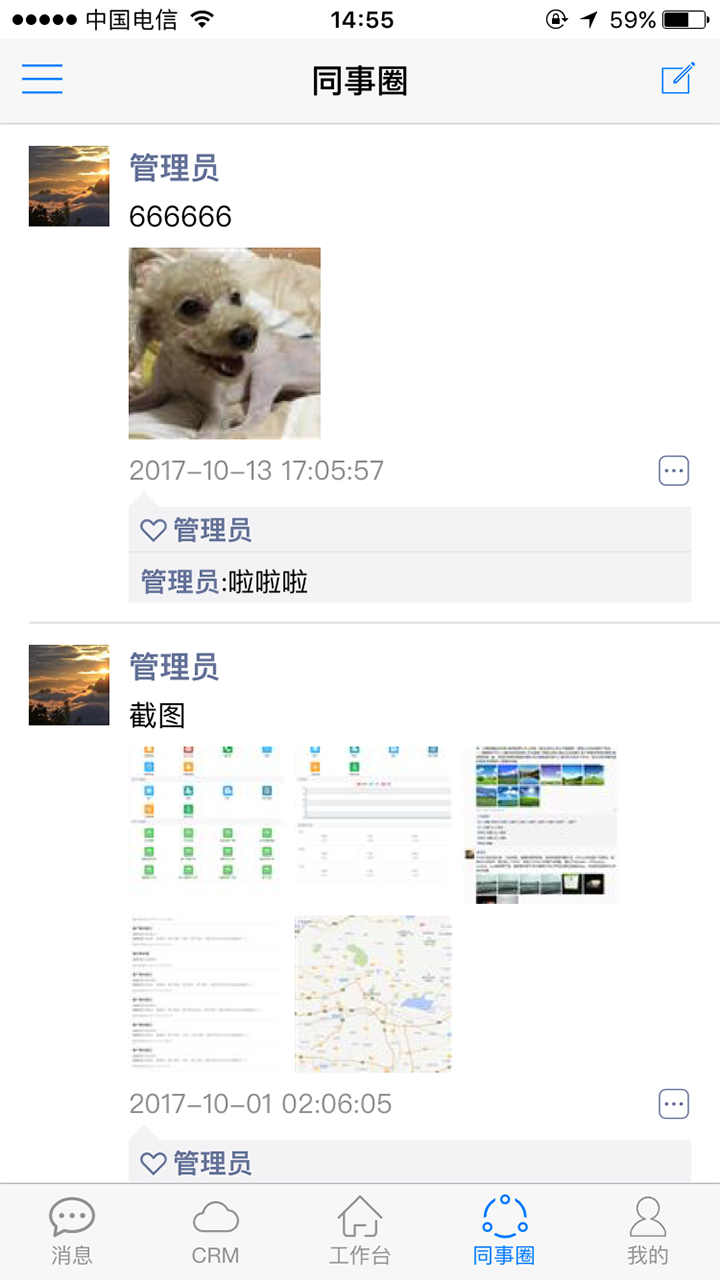The width and height of the screenshot is (720, 1280).
Task: Select the 同事圈 tab
Action: pos(504,1231)
